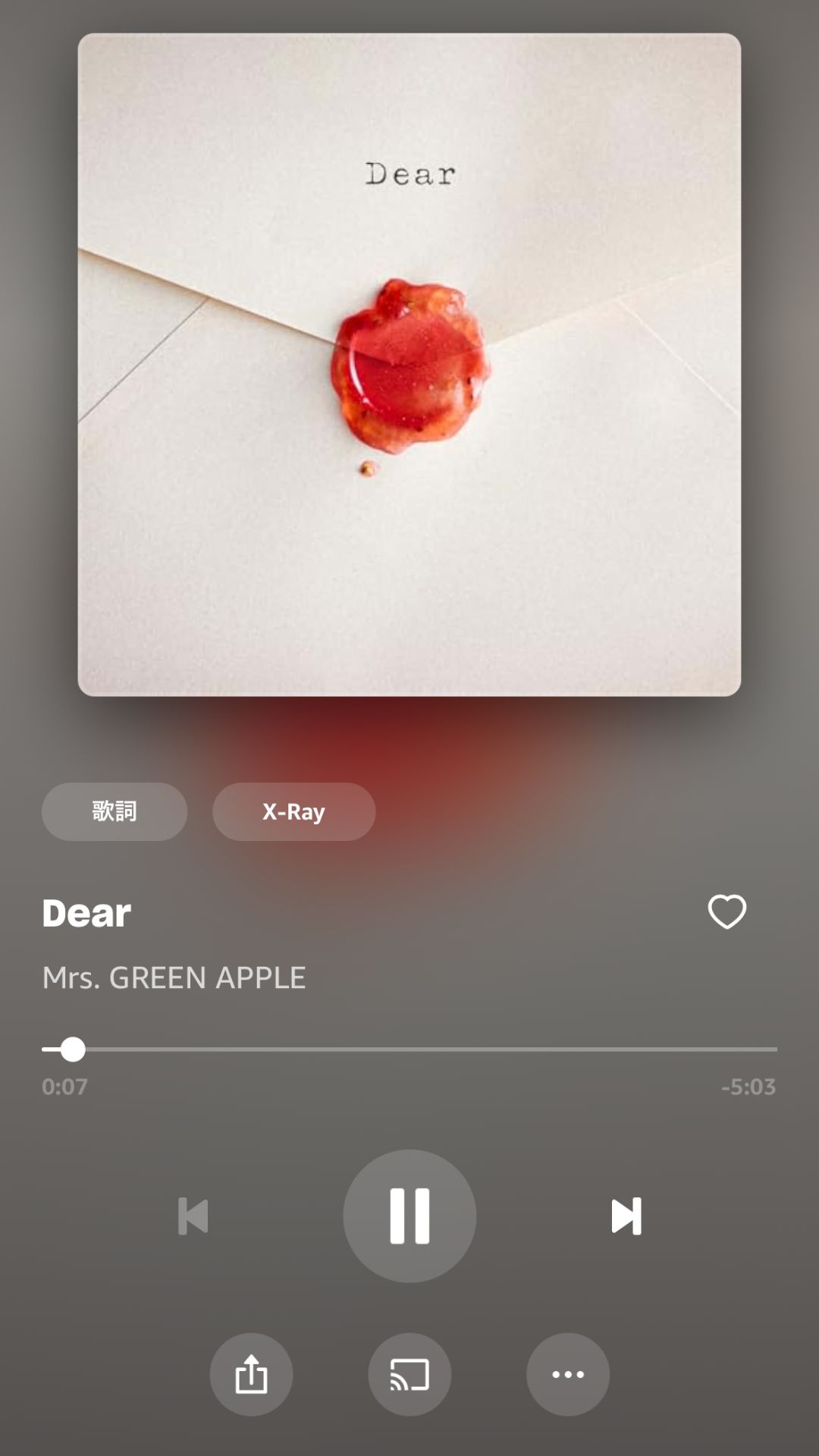Go back to the previous track

click(194, 1215)
